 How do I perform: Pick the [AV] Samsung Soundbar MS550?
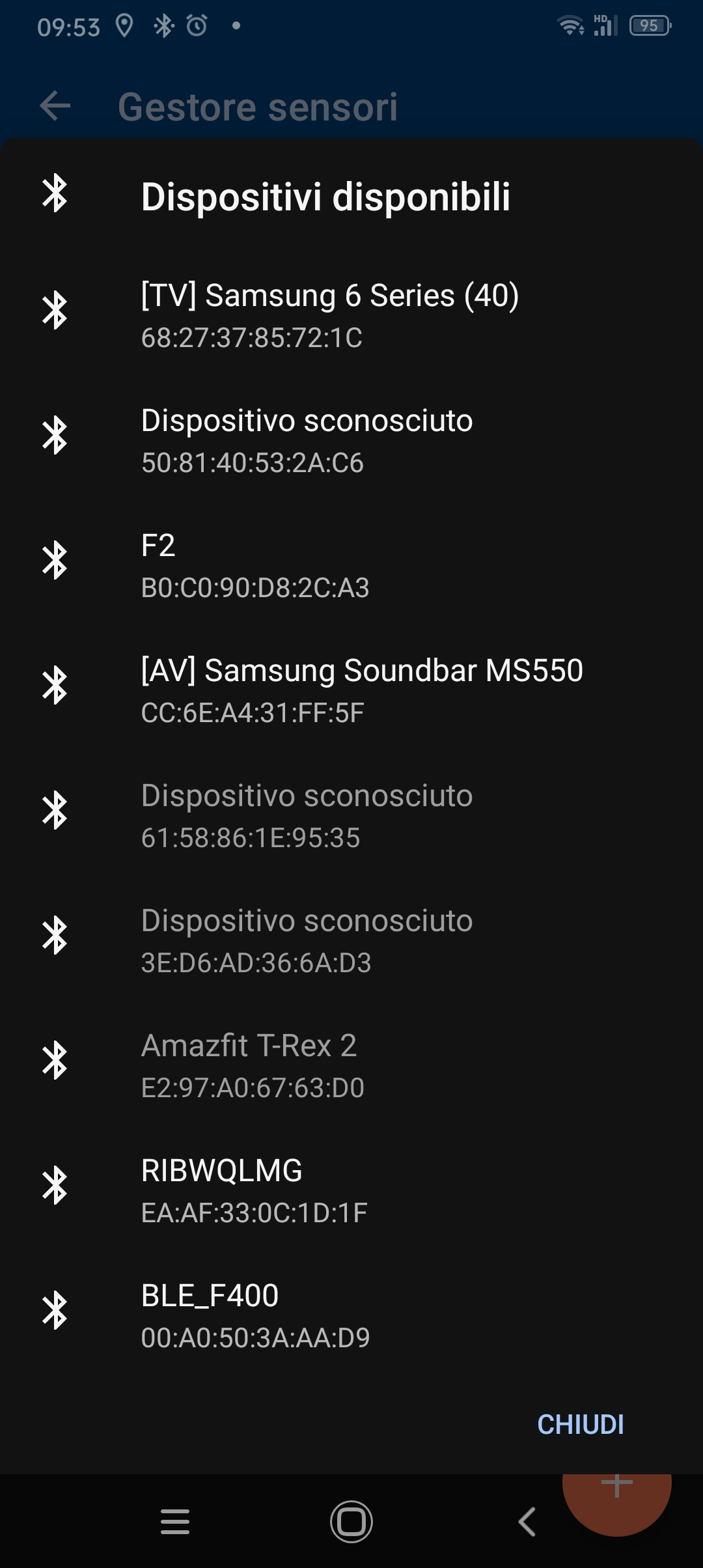pos(361,690)
